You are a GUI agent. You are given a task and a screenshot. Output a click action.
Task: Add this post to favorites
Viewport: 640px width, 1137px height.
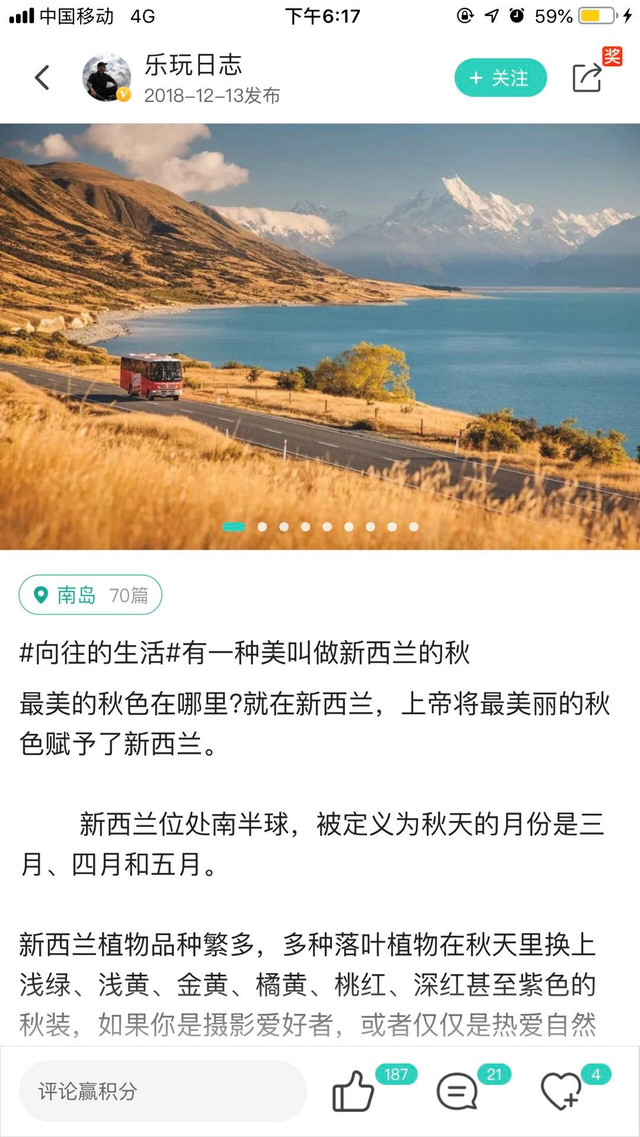561,1092
